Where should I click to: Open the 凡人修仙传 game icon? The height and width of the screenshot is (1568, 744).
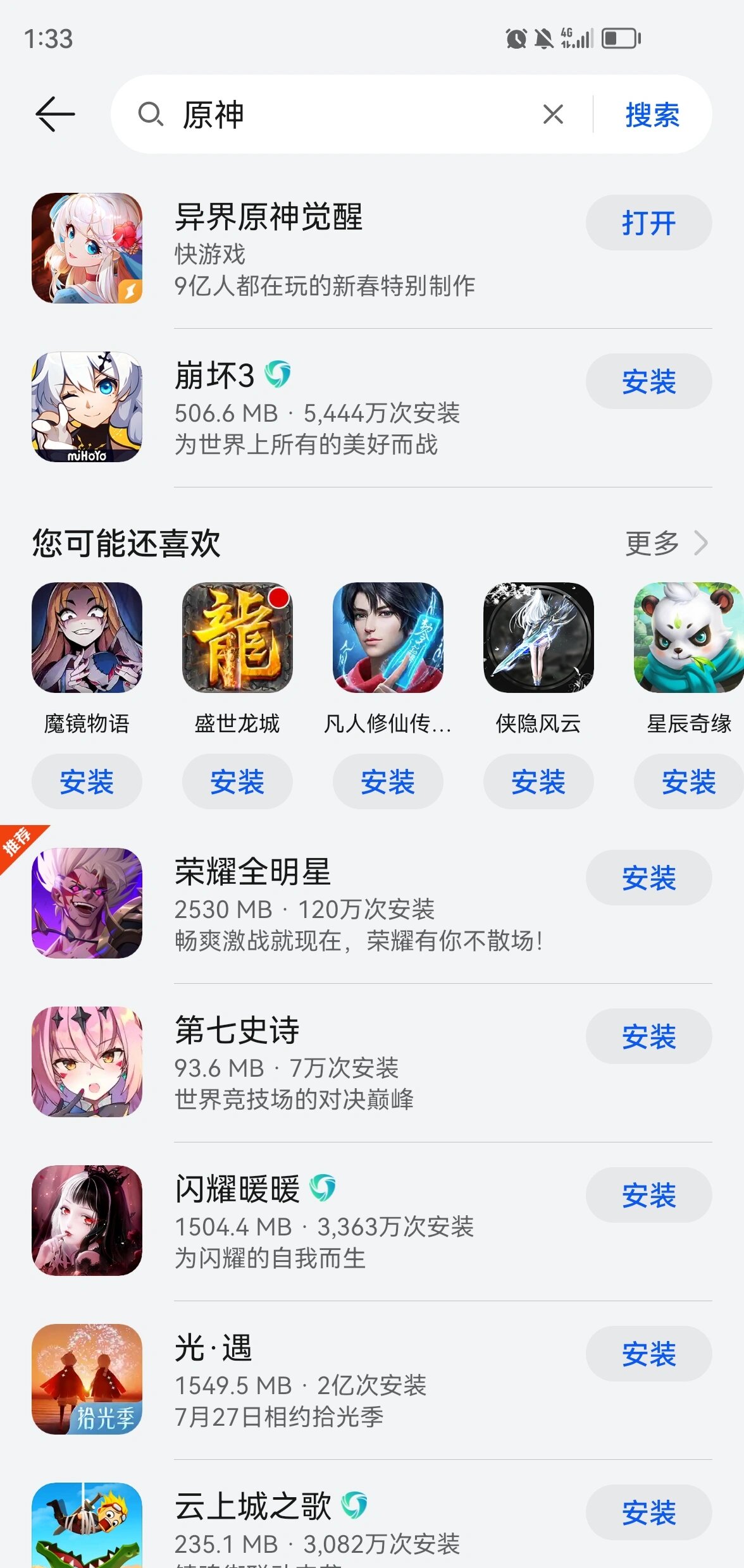[x=388, y=640]
